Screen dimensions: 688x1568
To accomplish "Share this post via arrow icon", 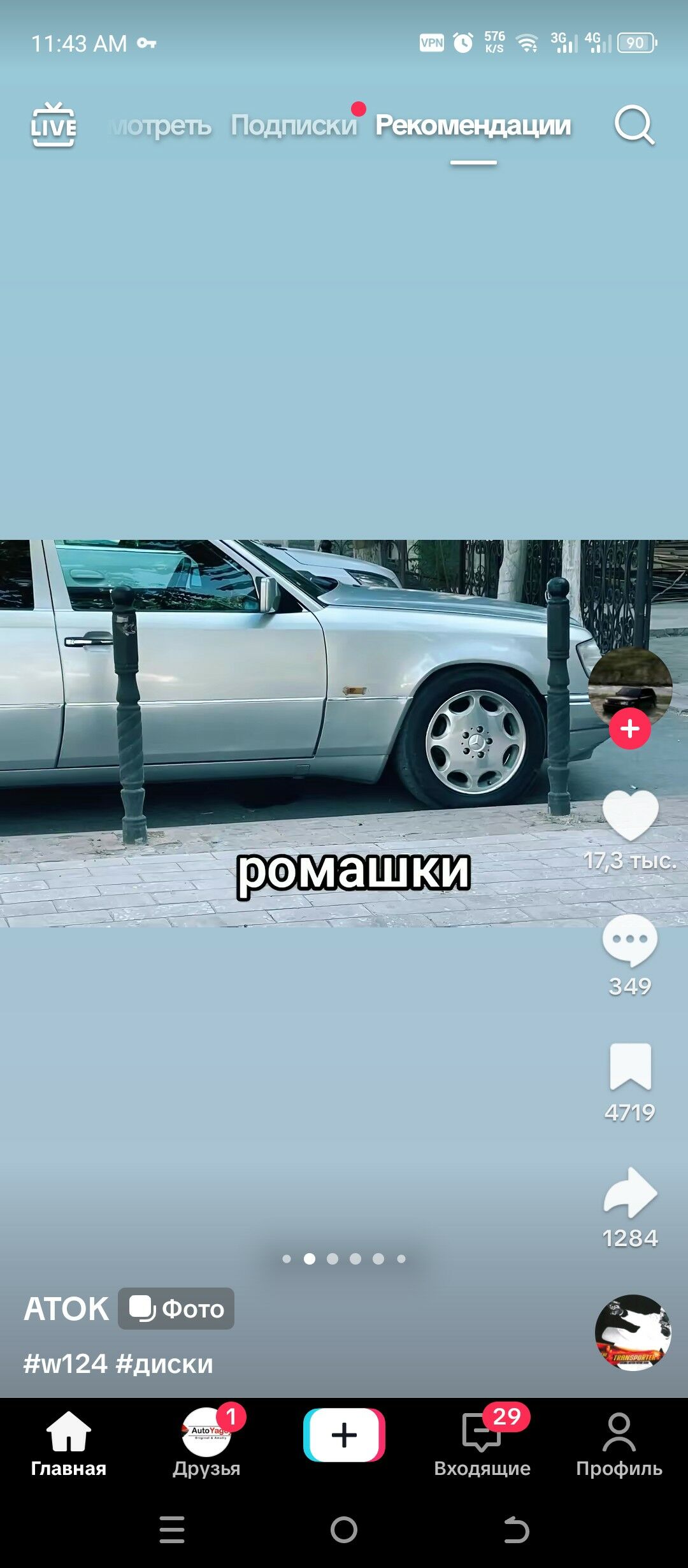I will coord(630,1193).
